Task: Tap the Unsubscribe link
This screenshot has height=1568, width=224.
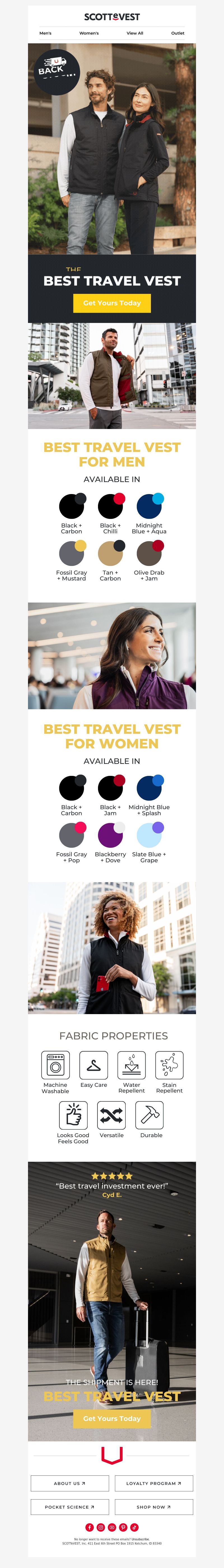Action: coord(140,1539)
